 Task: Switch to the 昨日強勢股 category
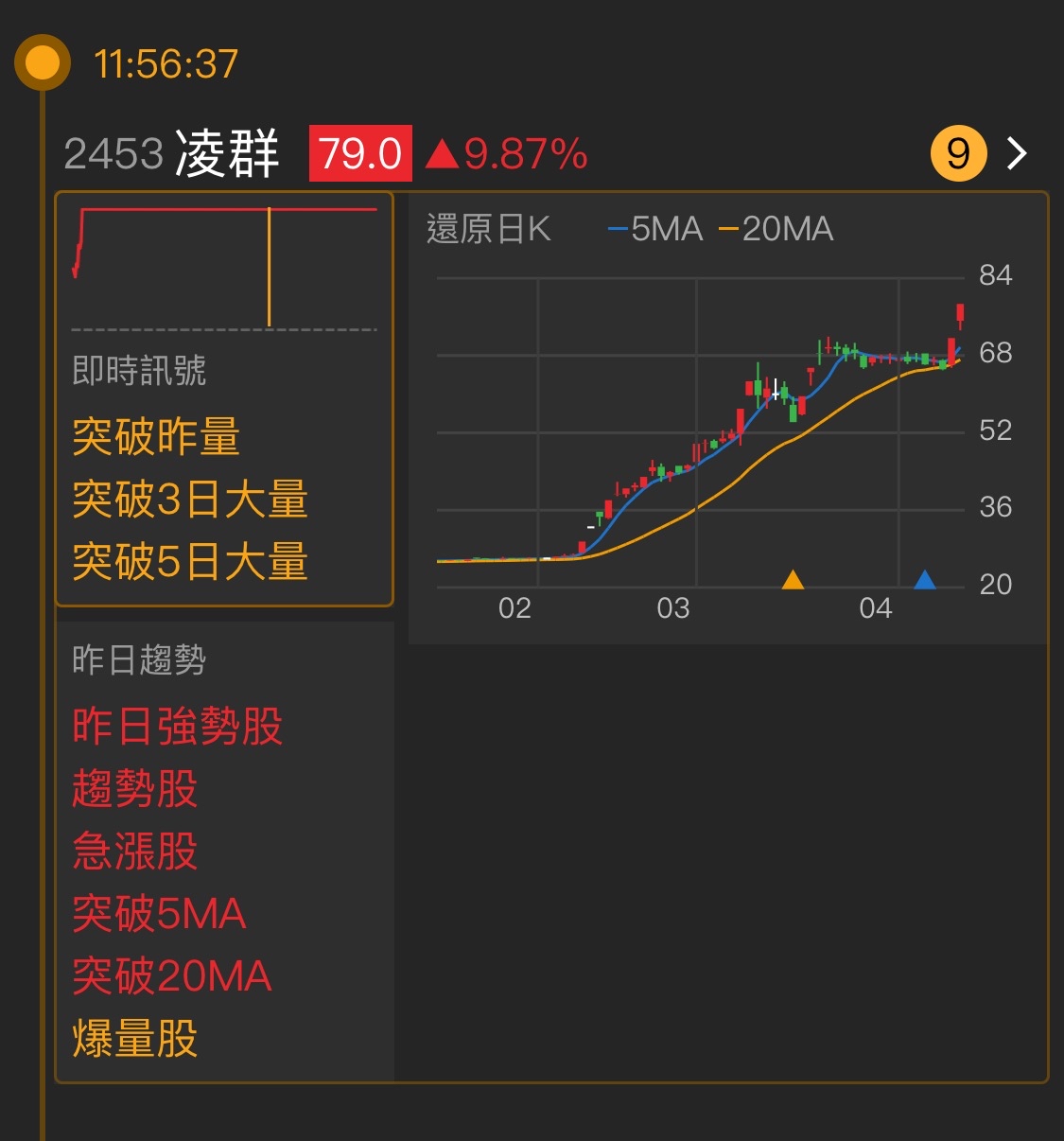pos(176,727)
